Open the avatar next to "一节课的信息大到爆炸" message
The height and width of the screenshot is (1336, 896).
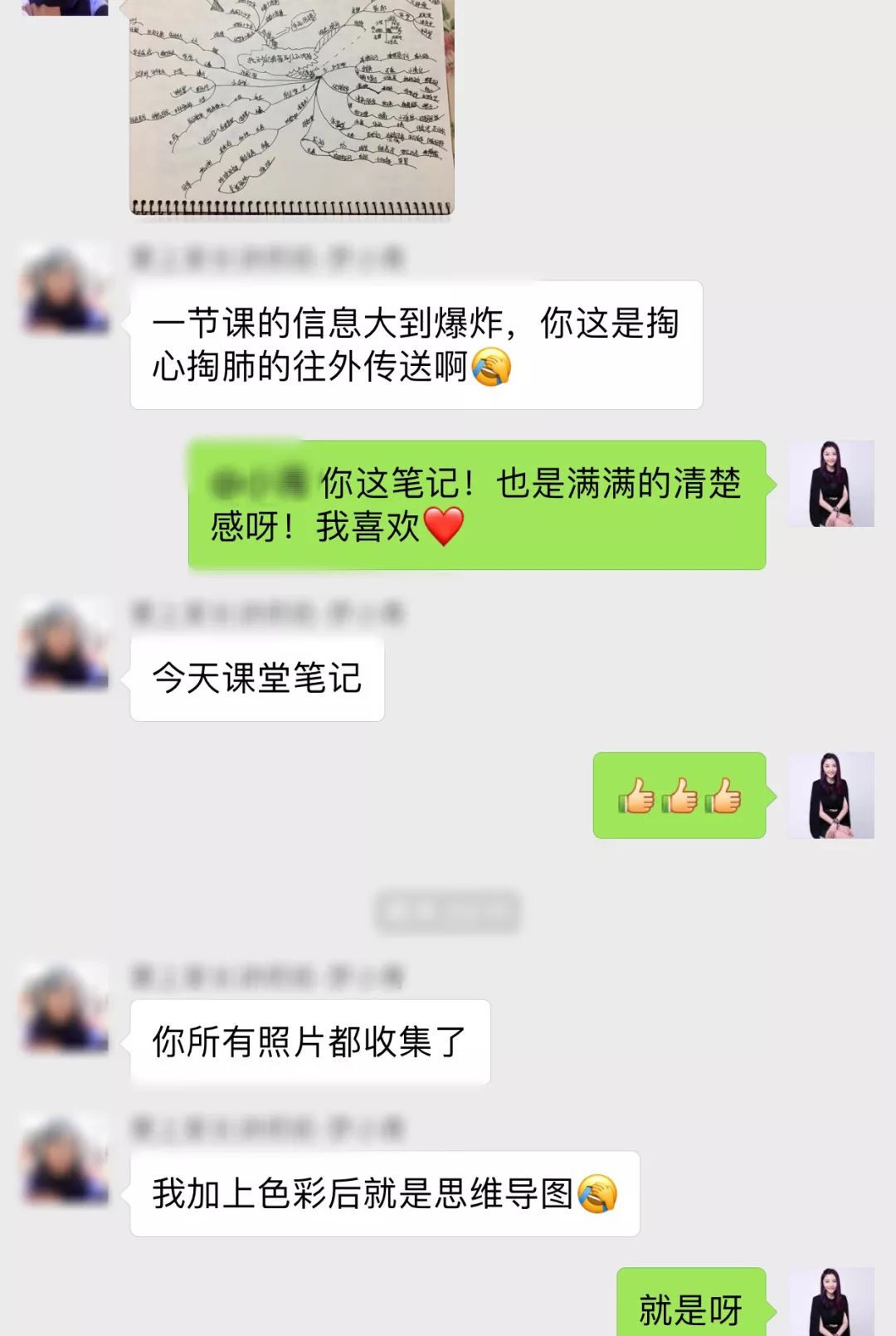coord(65,290)
